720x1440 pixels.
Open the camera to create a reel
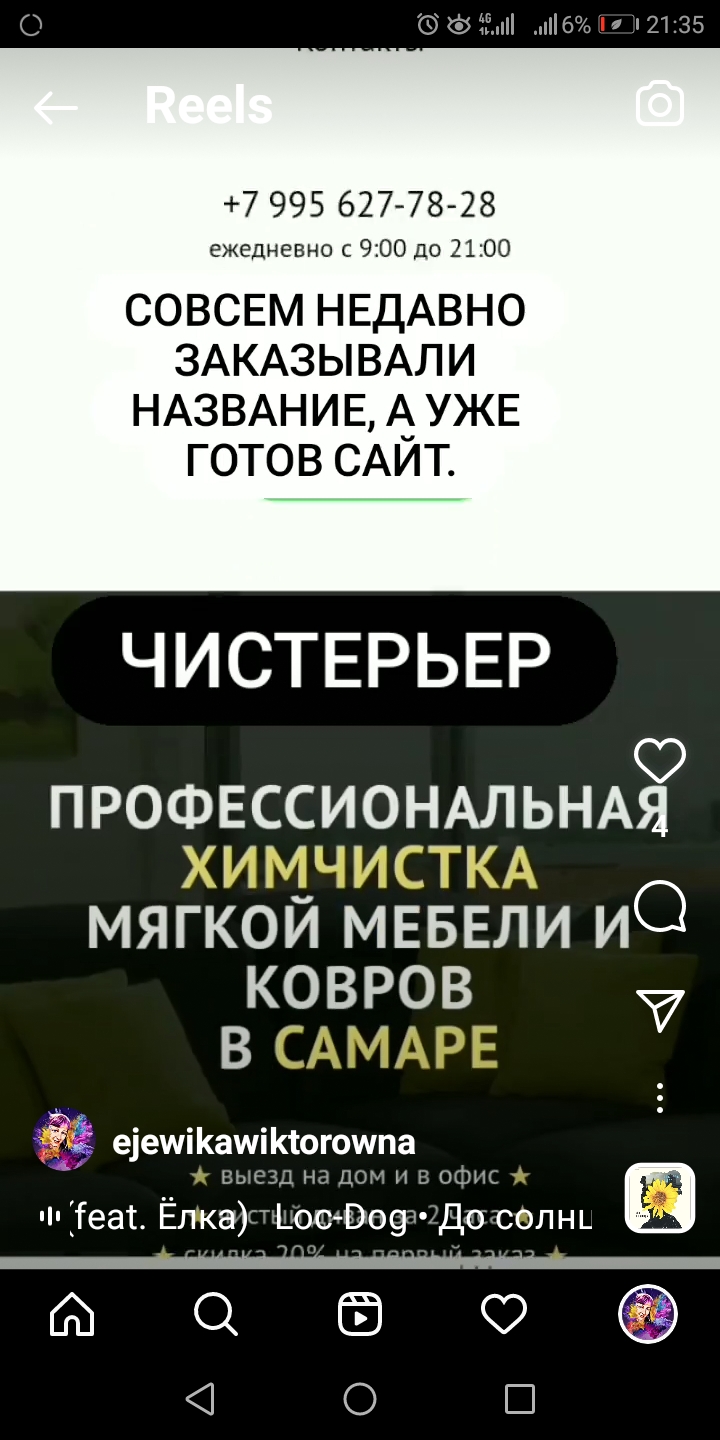click(660, 105)
